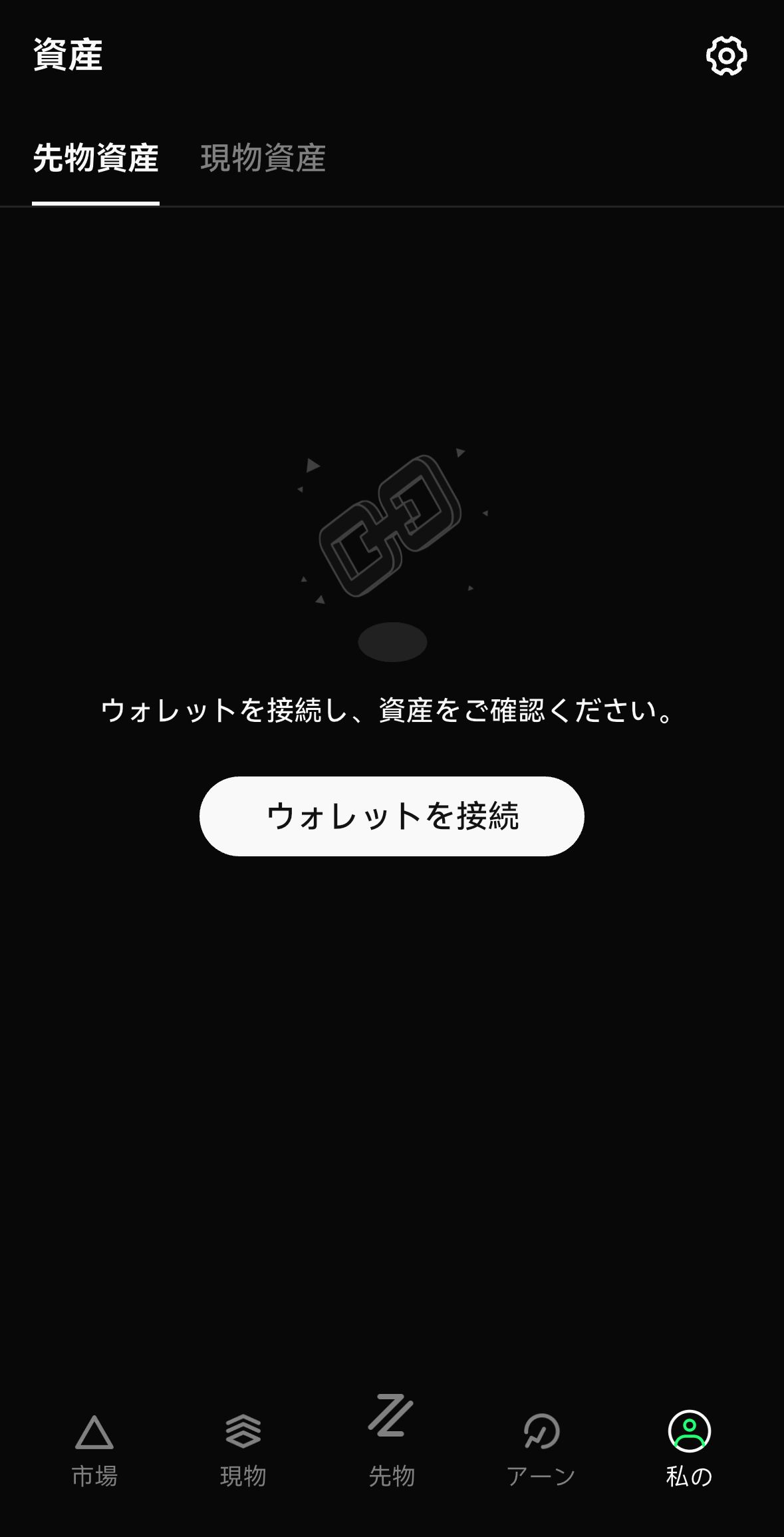This screenshot has height=1537, width=784.
Task: Select the 先物資産 tab
Action: coord(96,158)
